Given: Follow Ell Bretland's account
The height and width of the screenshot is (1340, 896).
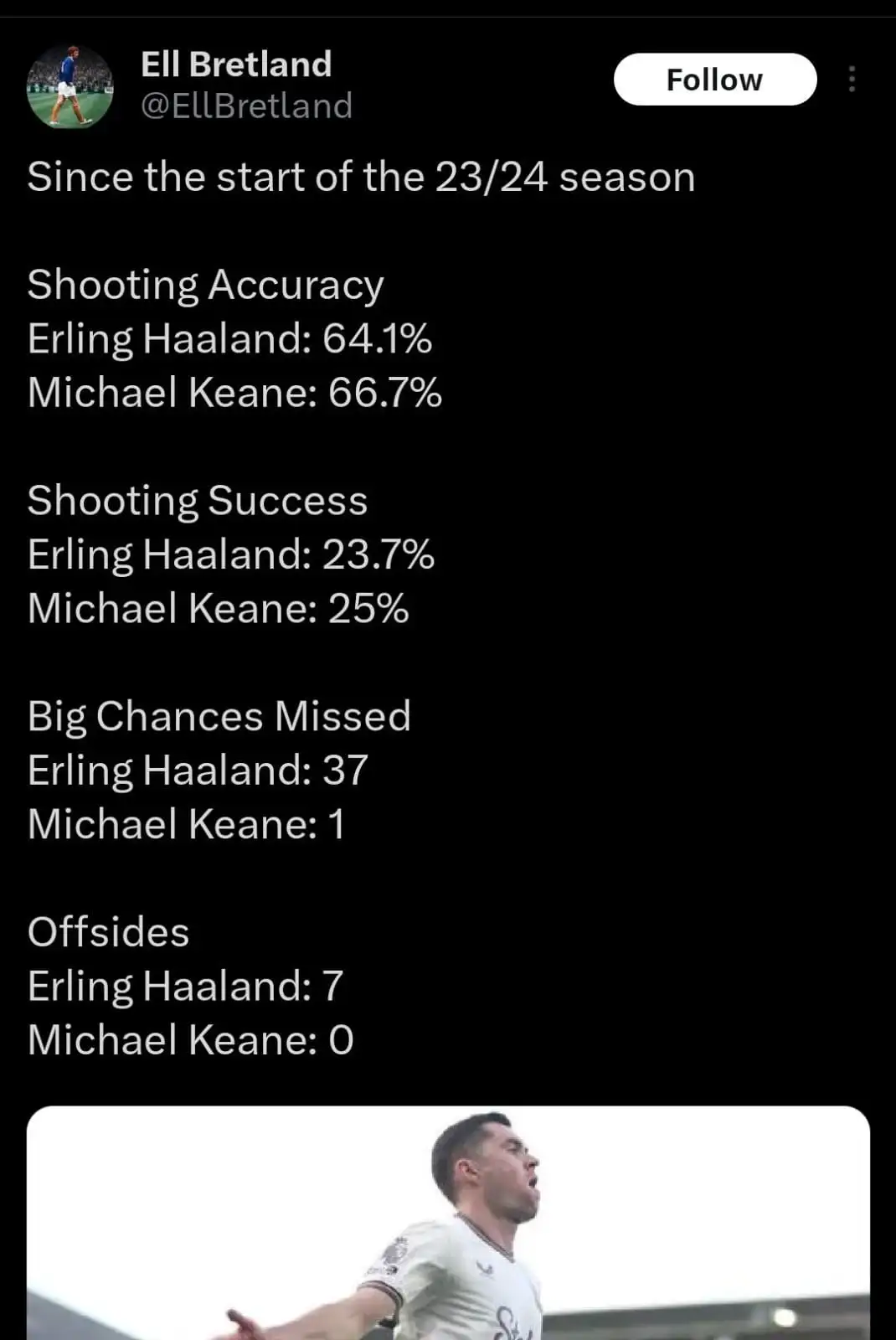Looking at the screenshot, I should [714, 80].
